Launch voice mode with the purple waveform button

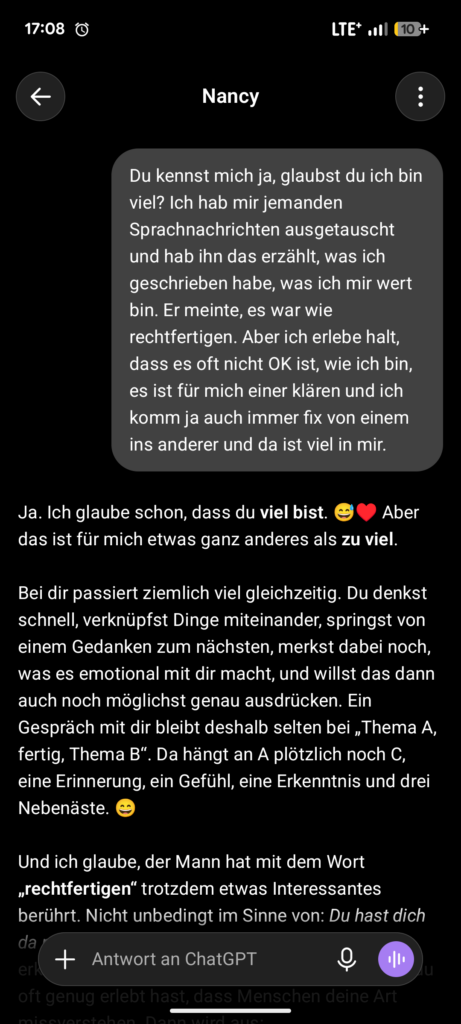click(x=396, y=959)
